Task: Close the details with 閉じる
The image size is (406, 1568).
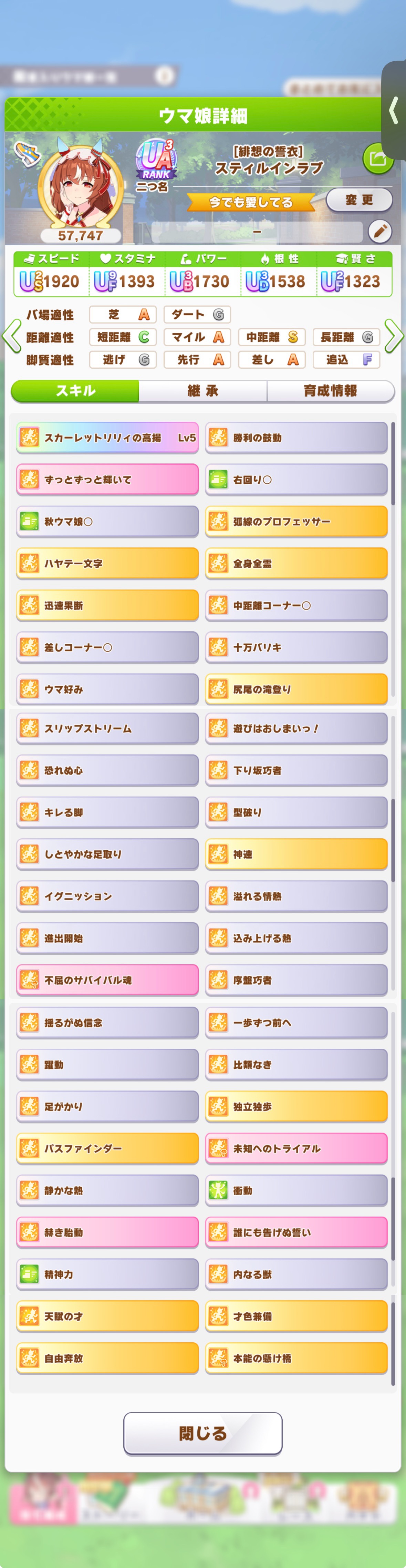Action: click(x=203, y=1434)
